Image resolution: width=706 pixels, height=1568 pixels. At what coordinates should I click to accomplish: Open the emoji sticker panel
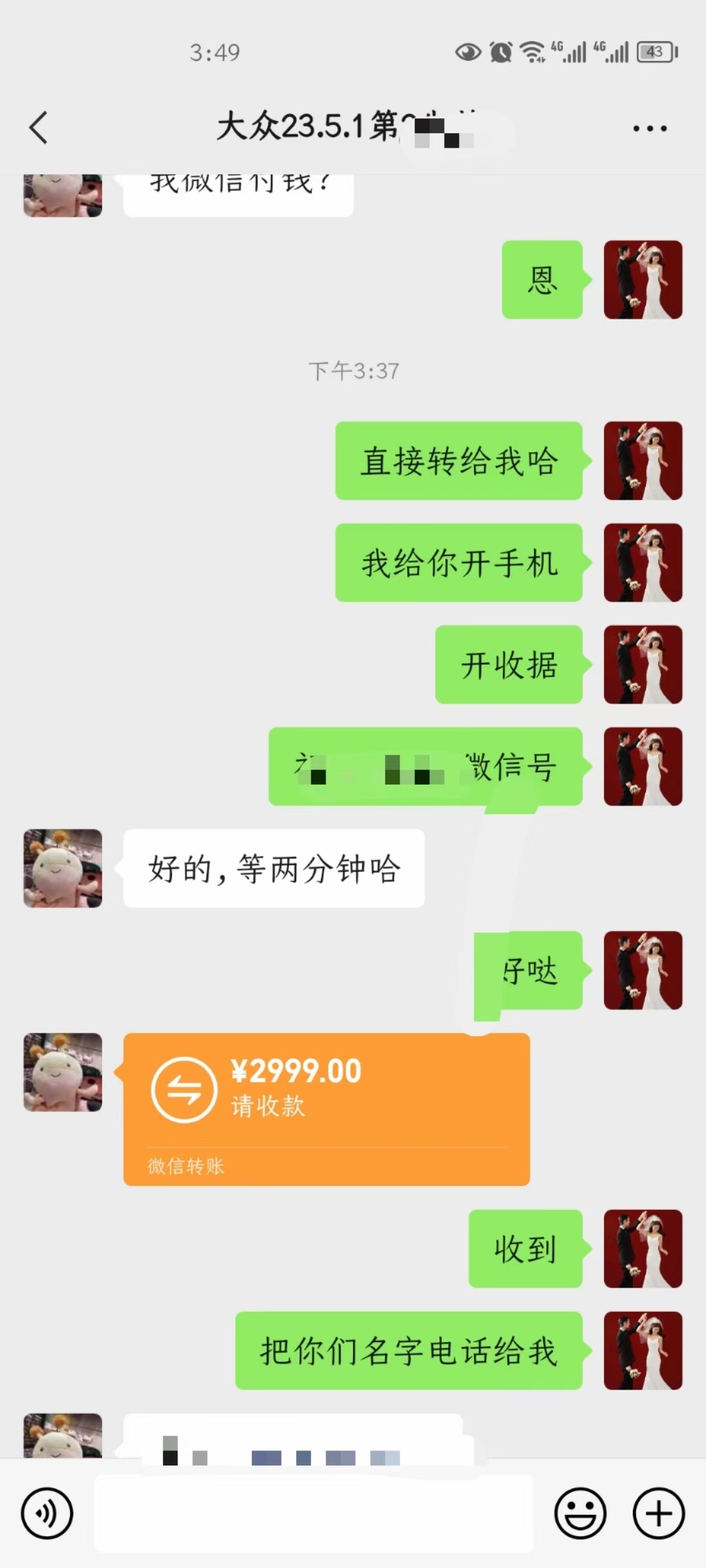580,1513
